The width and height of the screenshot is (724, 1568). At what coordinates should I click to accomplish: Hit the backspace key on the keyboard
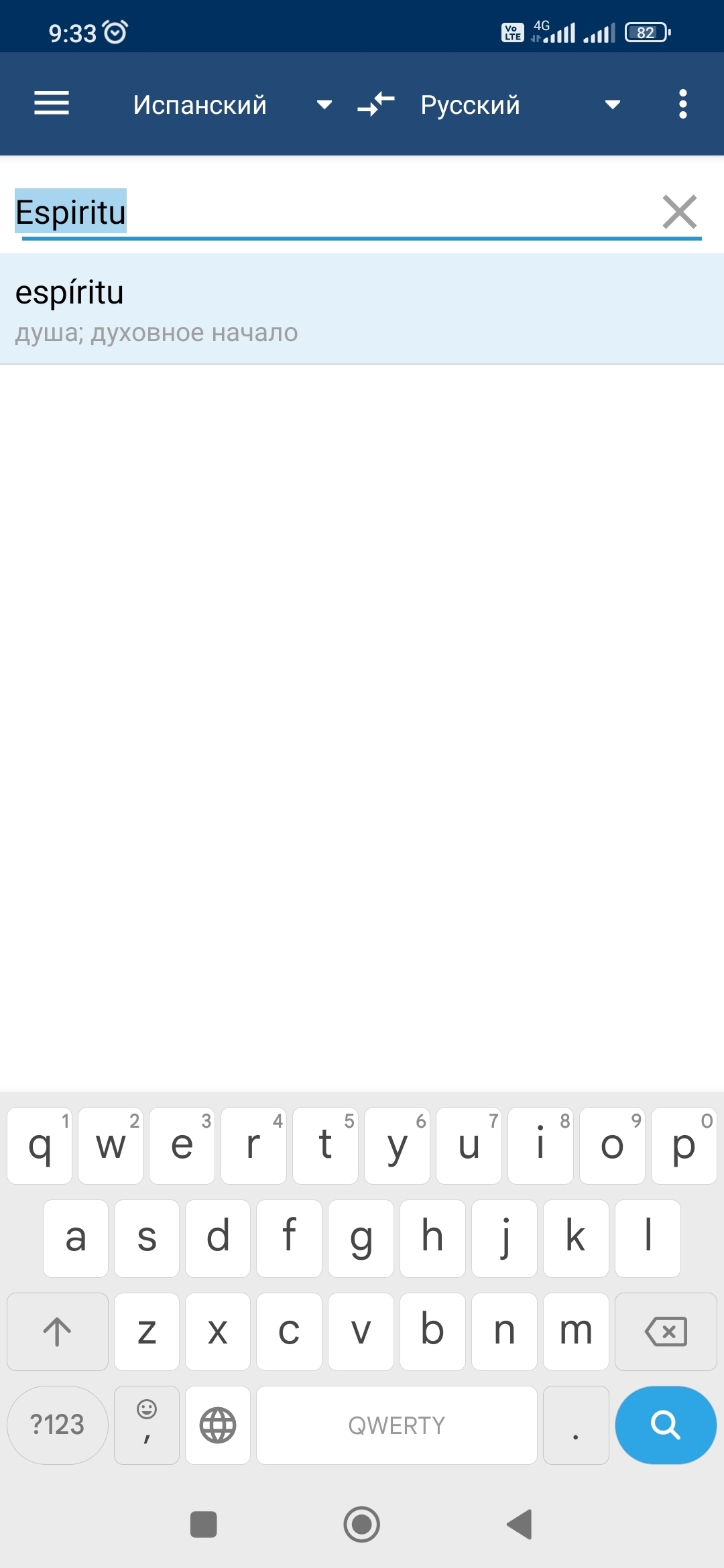[665, 1331]
